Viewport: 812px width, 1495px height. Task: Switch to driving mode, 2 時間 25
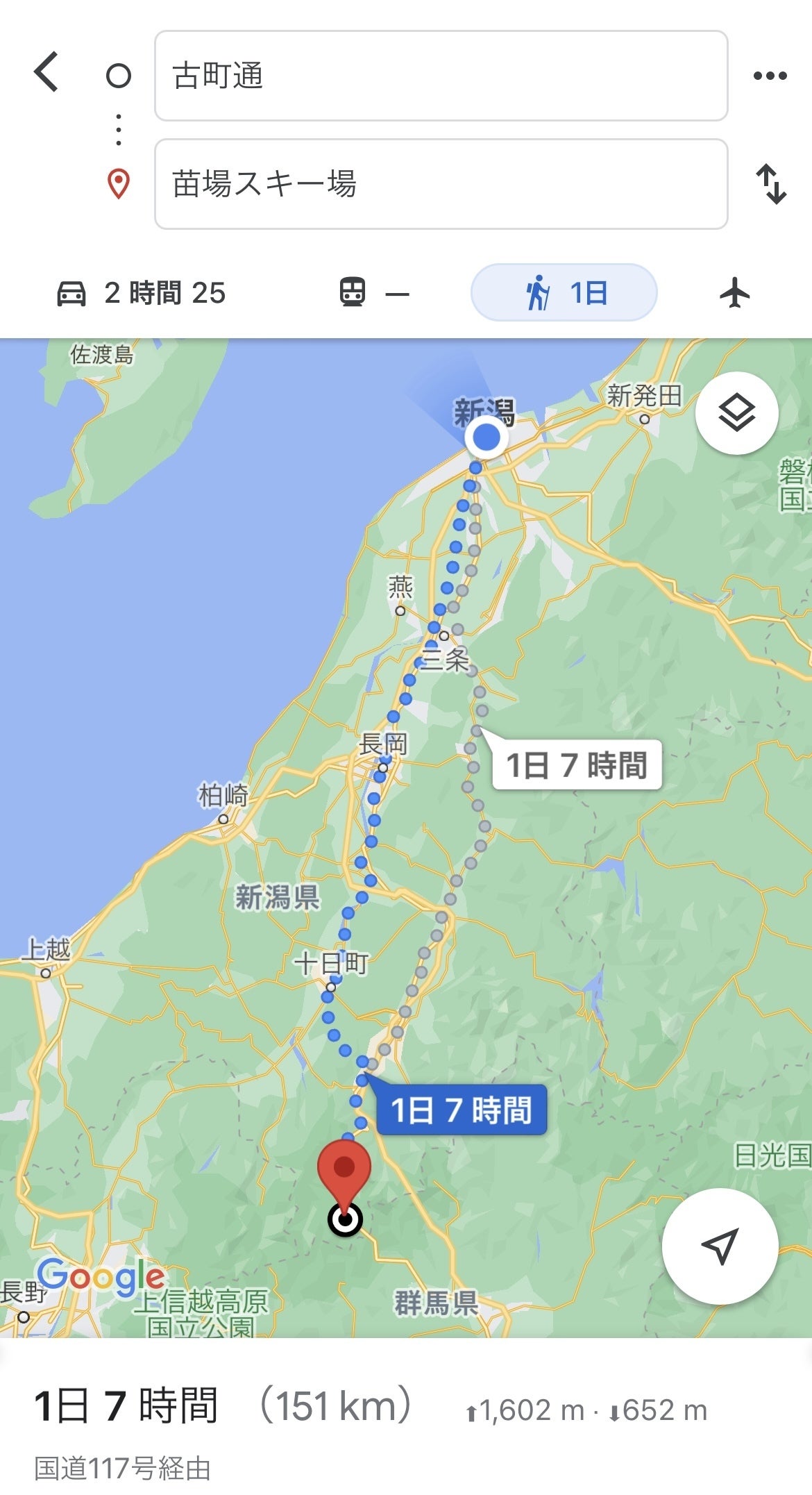tap(142, 293)
